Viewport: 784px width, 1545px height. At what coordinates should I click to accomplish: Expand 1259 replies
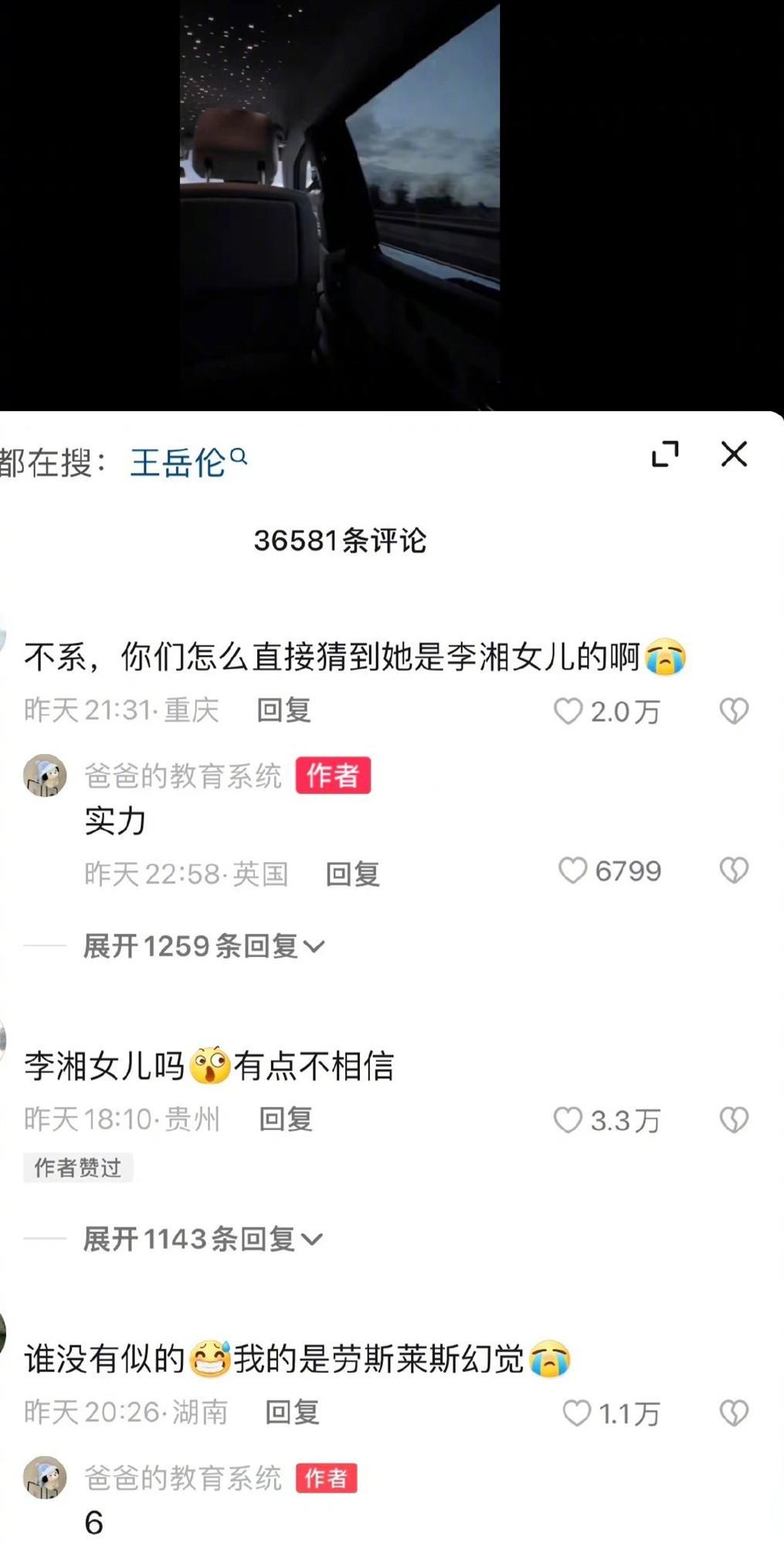(204, 946)
